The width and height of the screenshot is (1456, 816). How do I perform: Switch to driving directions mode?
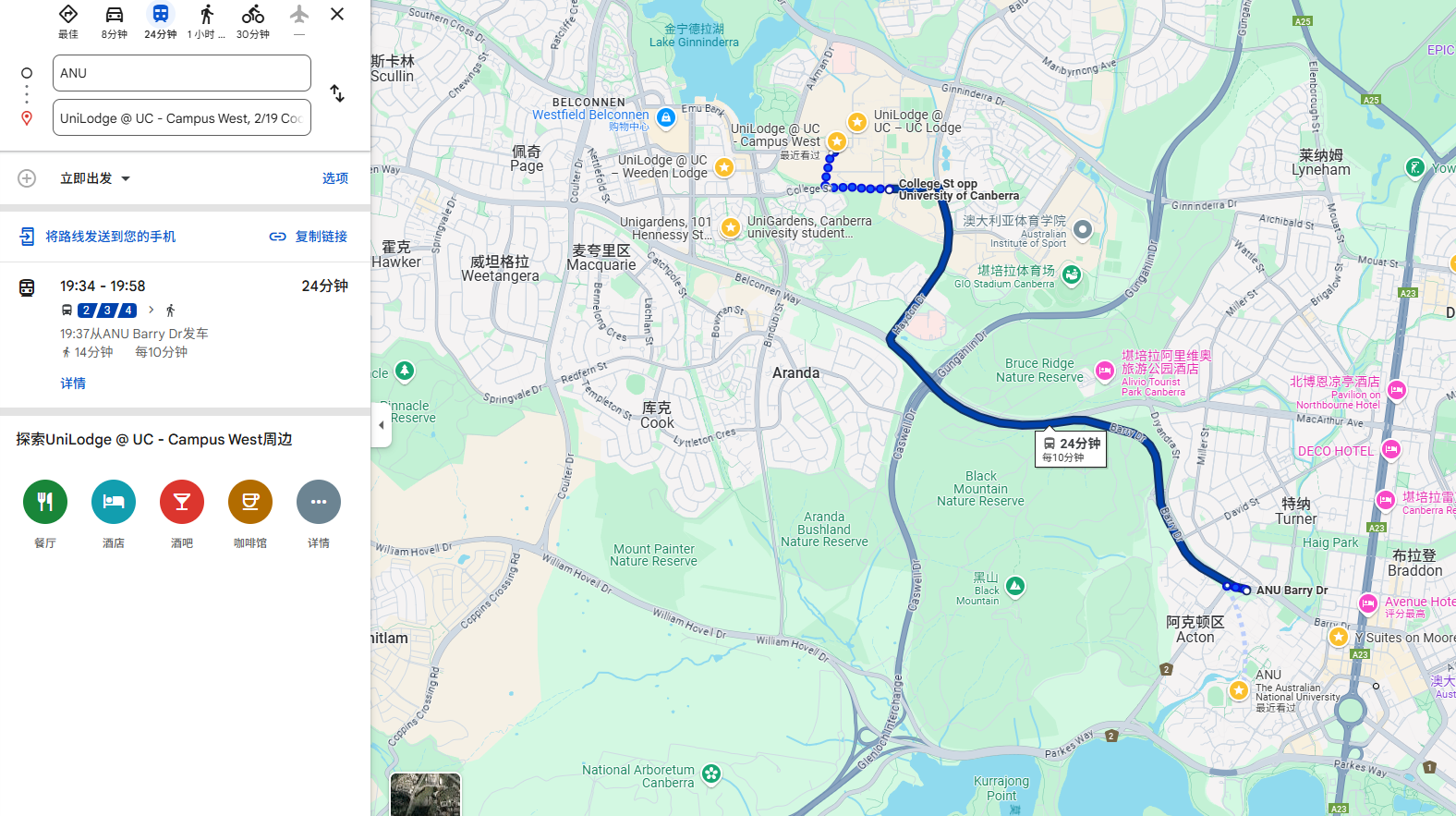[115, 21]
